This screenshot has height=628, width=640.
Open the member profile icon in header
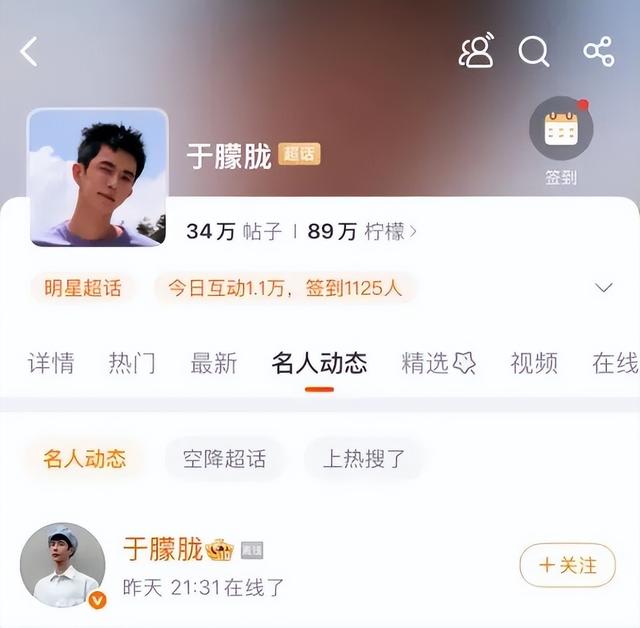point(476,51)
